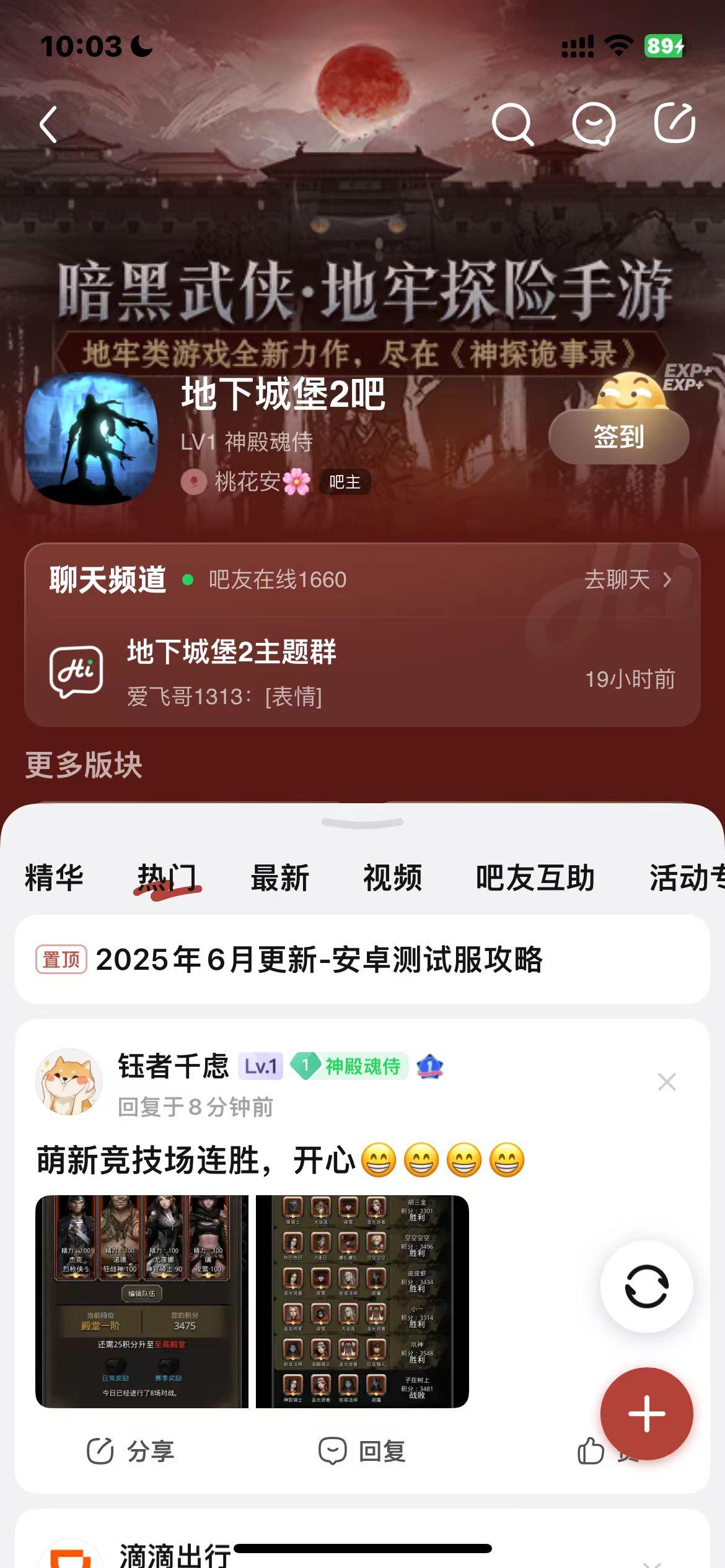Screen dimensions: 725x1568
Task: Switch to the 最新 tab
Action: 279,878
